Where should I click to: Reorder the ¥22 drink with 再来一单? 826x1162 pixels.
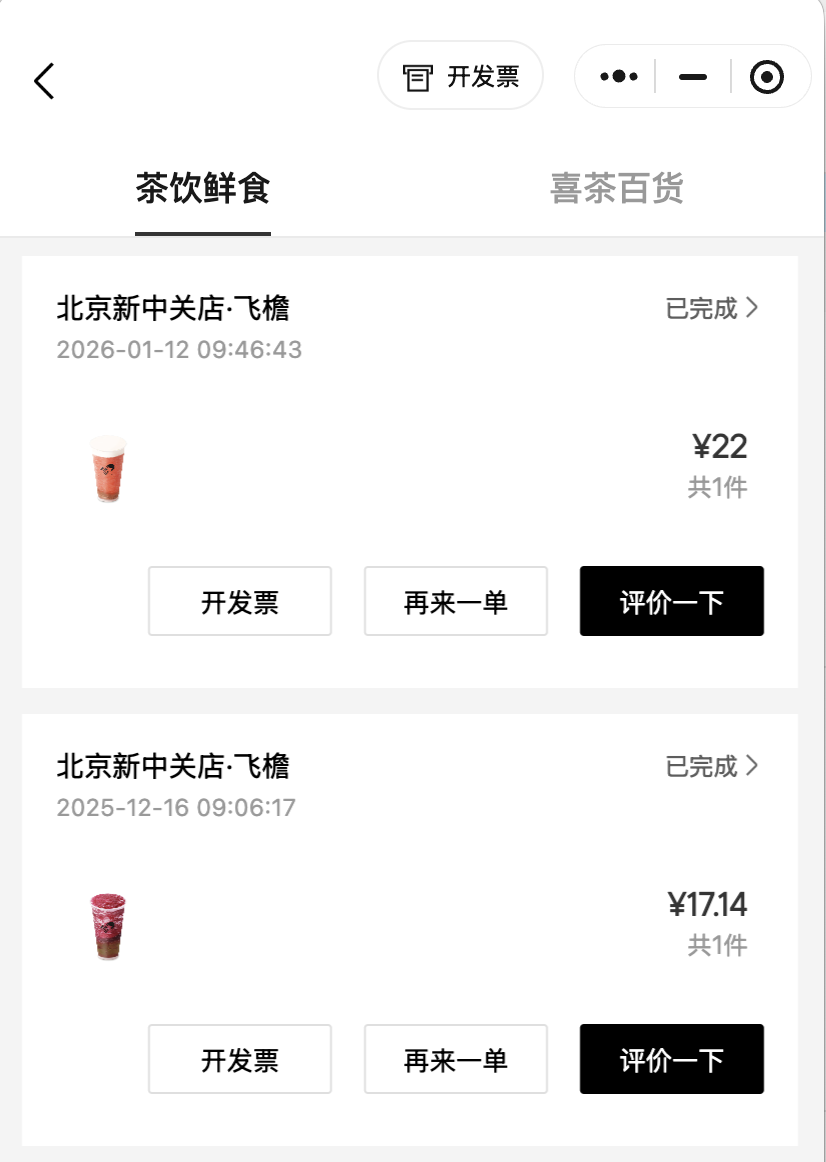[x=456, y=602]
